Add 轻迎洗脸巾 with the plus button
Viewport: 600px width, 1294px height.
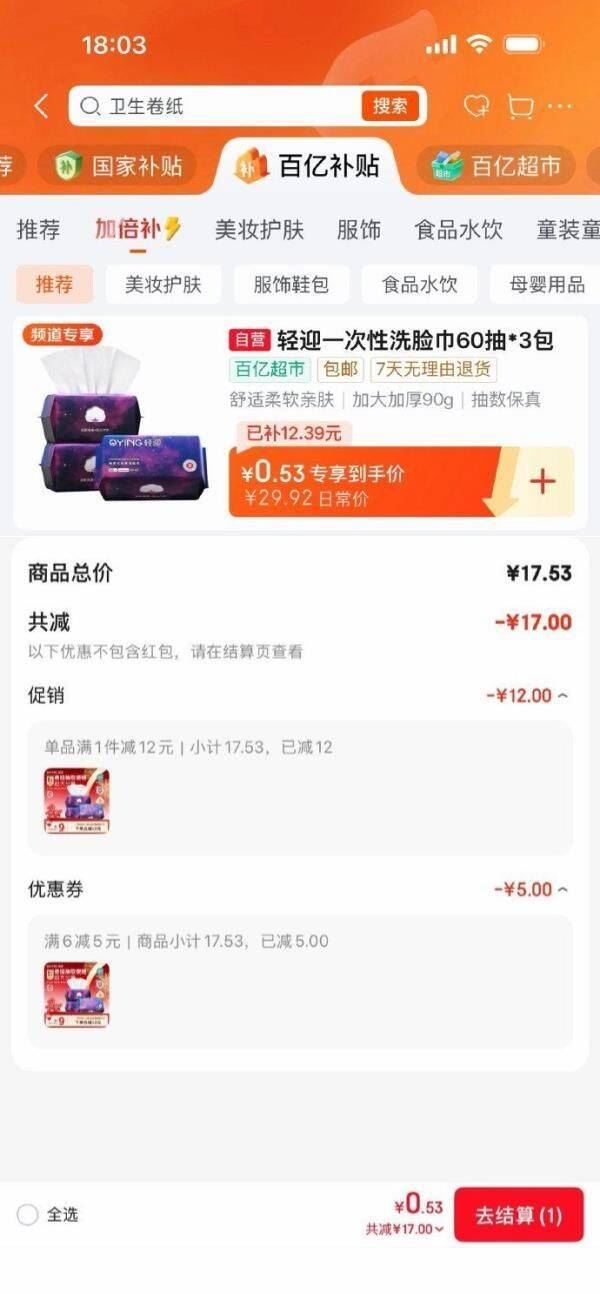point(542,481)
